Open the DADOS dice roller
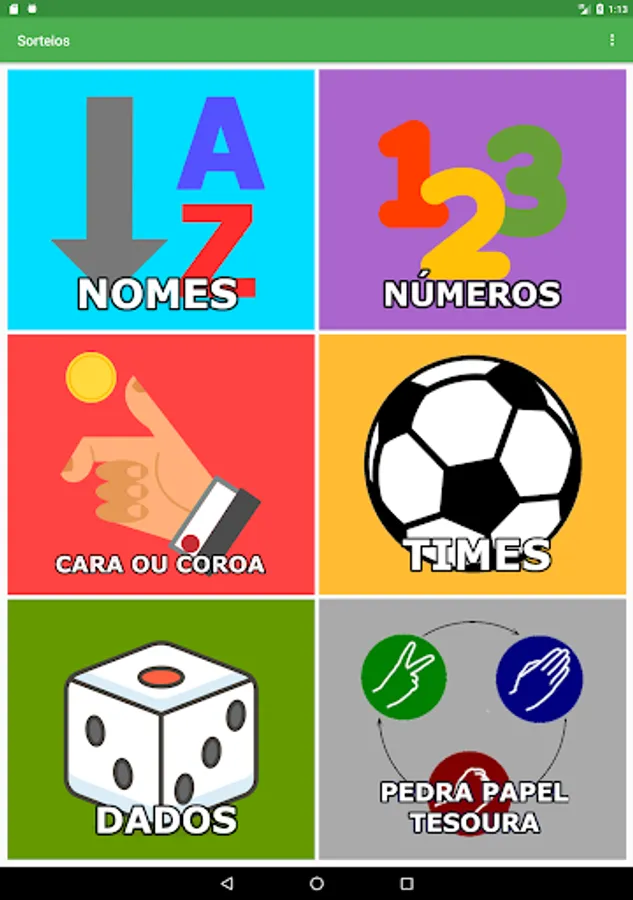This screenshot has width=633, height=900. 161,729
